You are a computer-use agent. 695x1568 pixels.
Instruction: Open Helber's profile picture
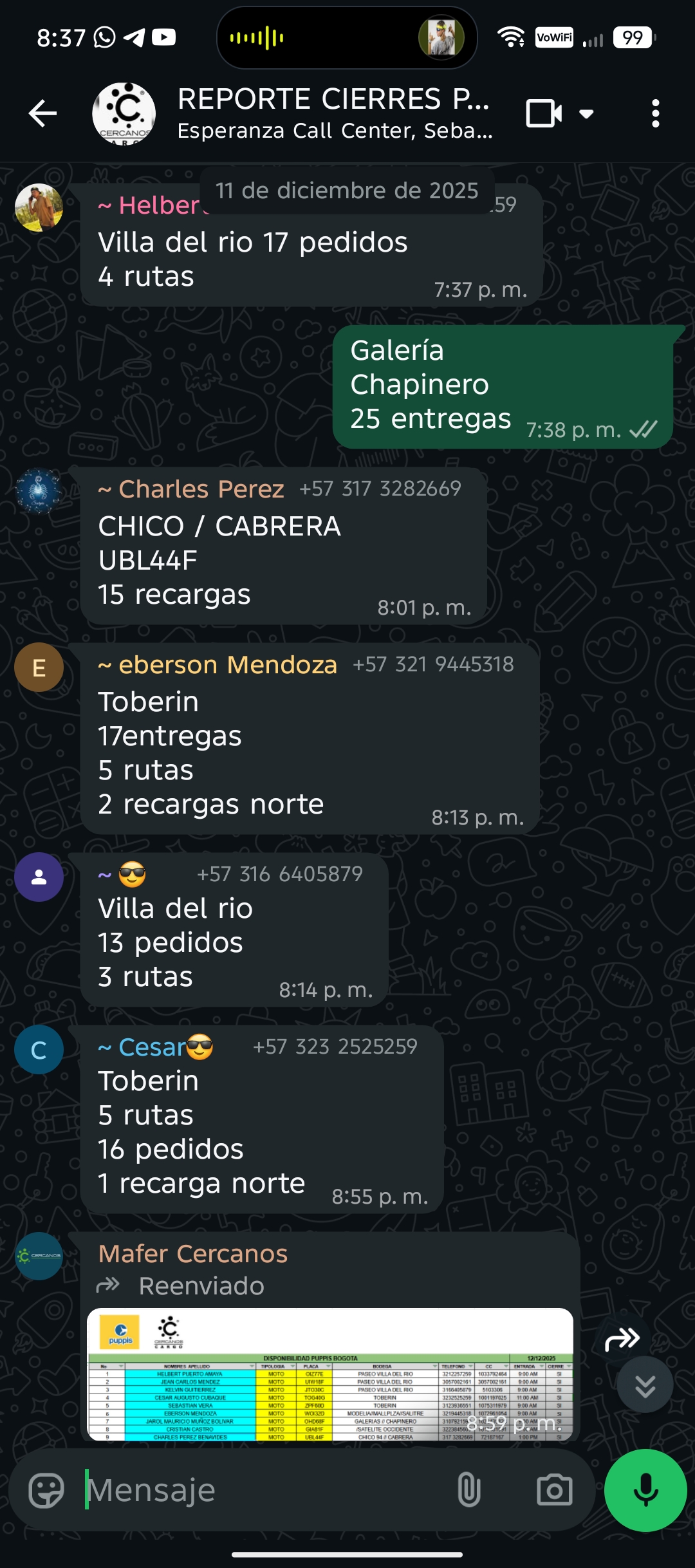point(39,207)
